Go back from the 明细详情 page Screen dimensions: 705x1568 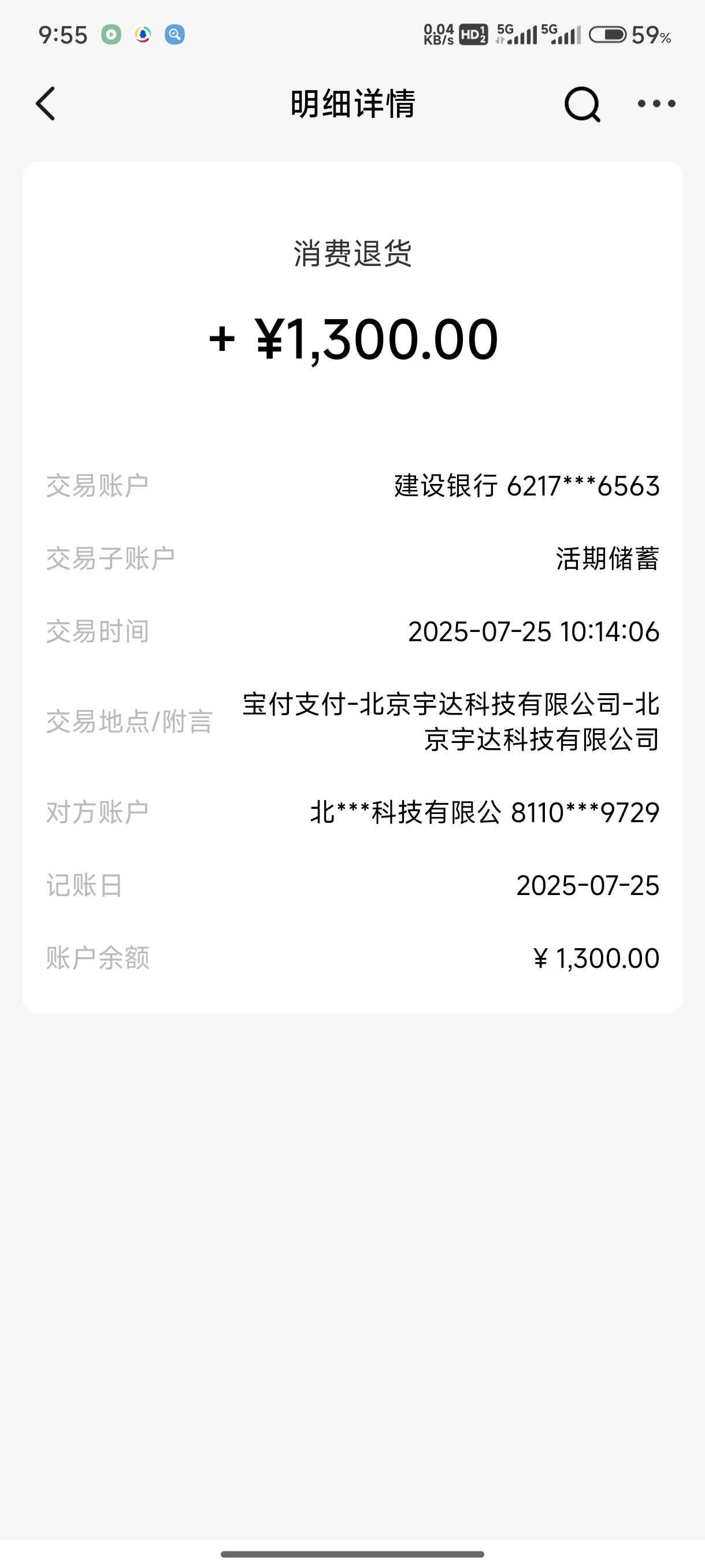[x=46, y=103]
